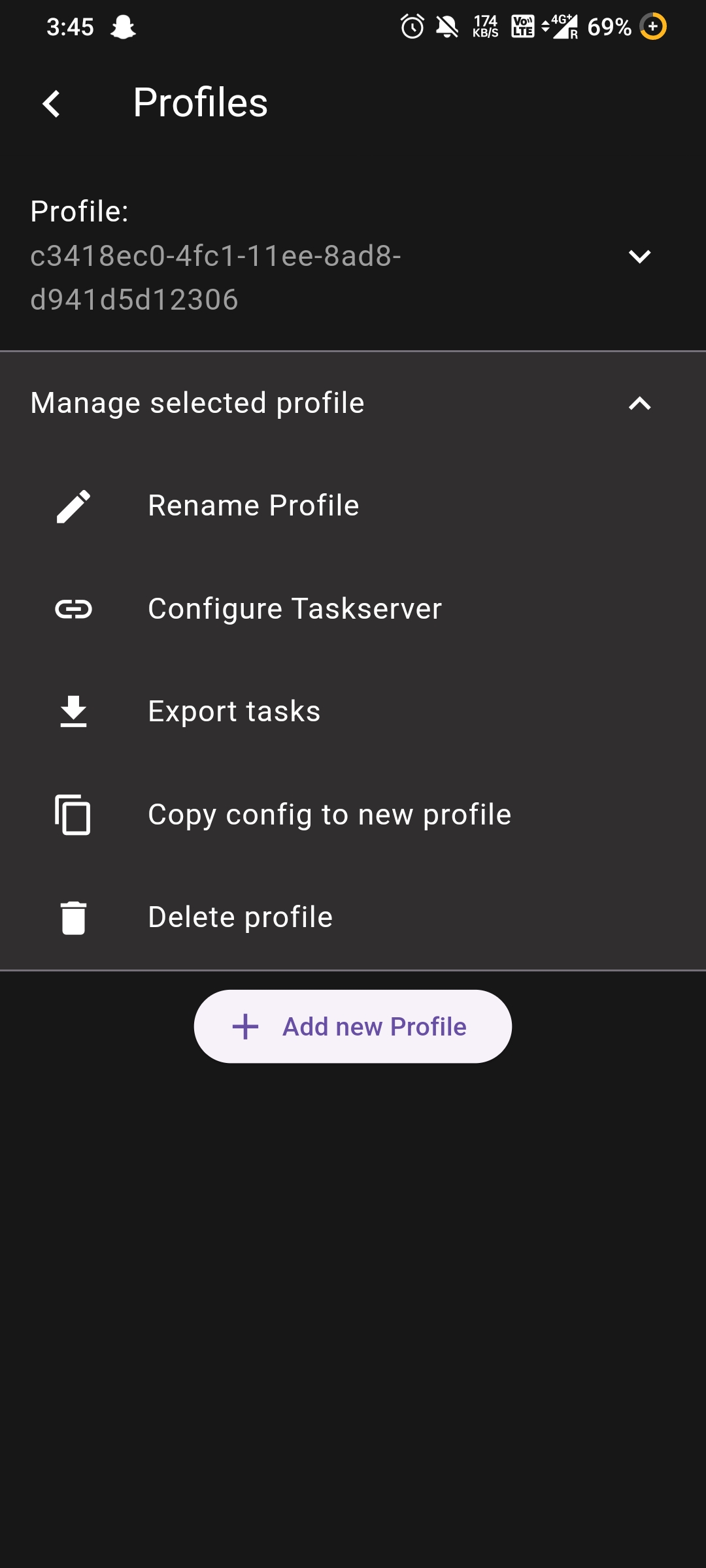Click the plus icon on Add new Profile
The height and width of the screenshot is (1568, 706).
click(x=244, y=1026)
